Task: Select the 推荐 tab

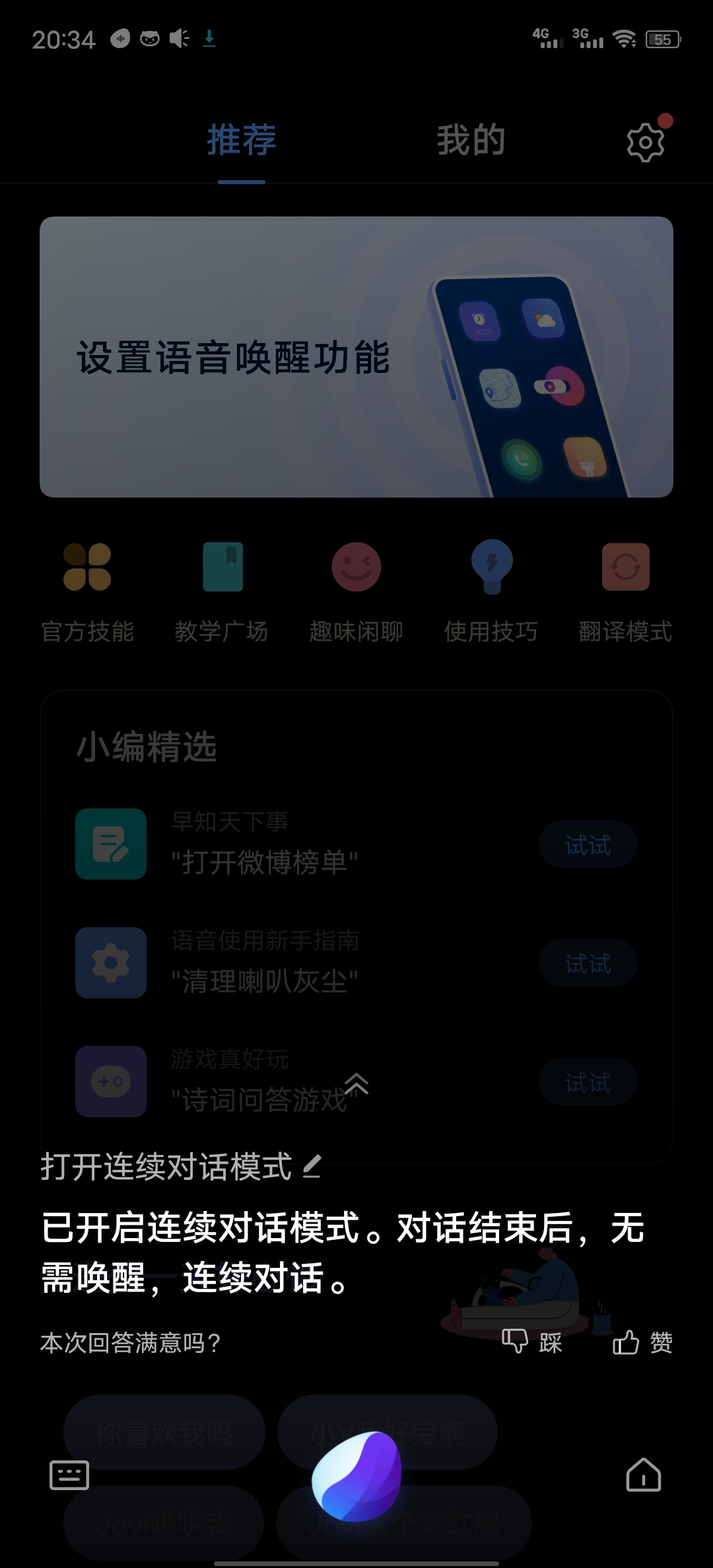Action: click(x=242, y=140)
